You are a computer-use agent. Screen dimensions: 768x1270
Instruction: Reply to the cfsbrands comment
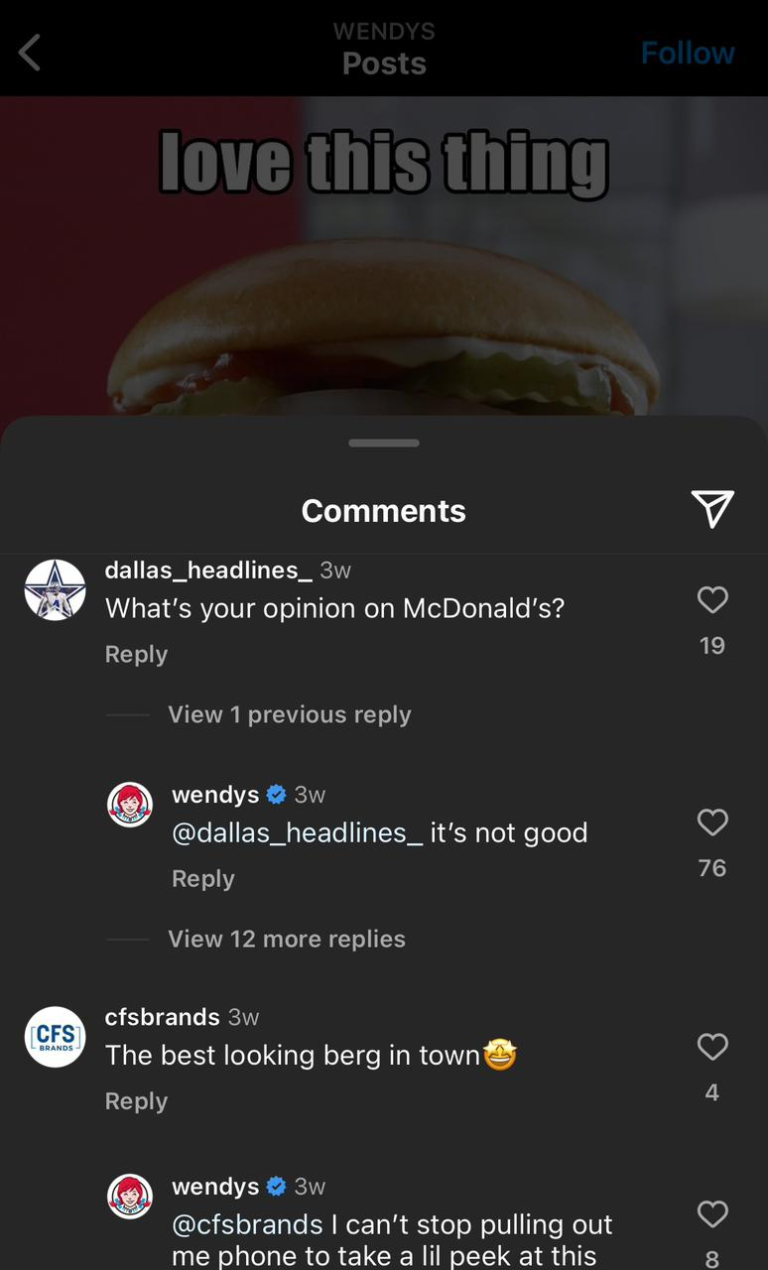point(136,1100)
